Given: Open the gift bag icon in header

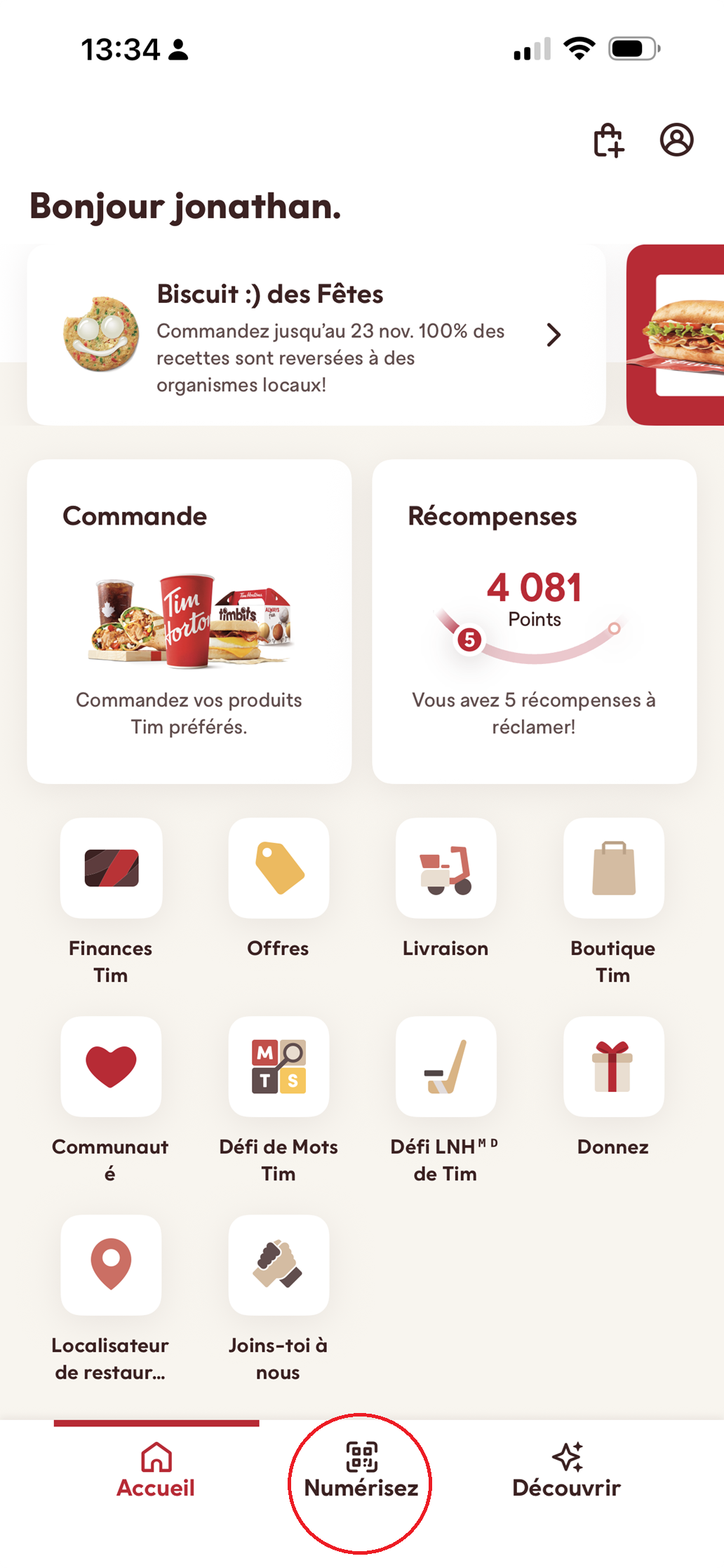Looking at the screenshot, I should 608,140.
